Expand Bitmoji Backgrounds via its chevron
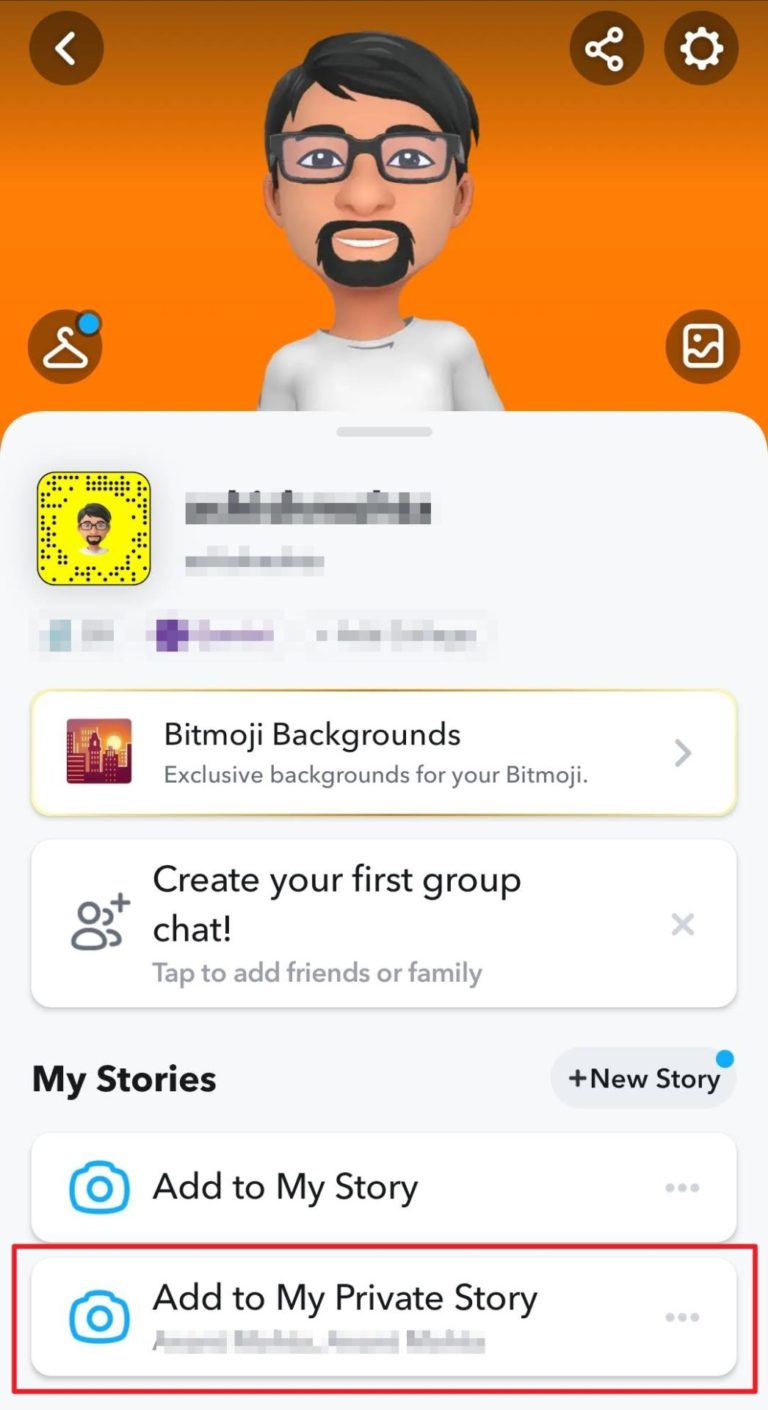The image size is (768, 1410). tap(682, 752)
